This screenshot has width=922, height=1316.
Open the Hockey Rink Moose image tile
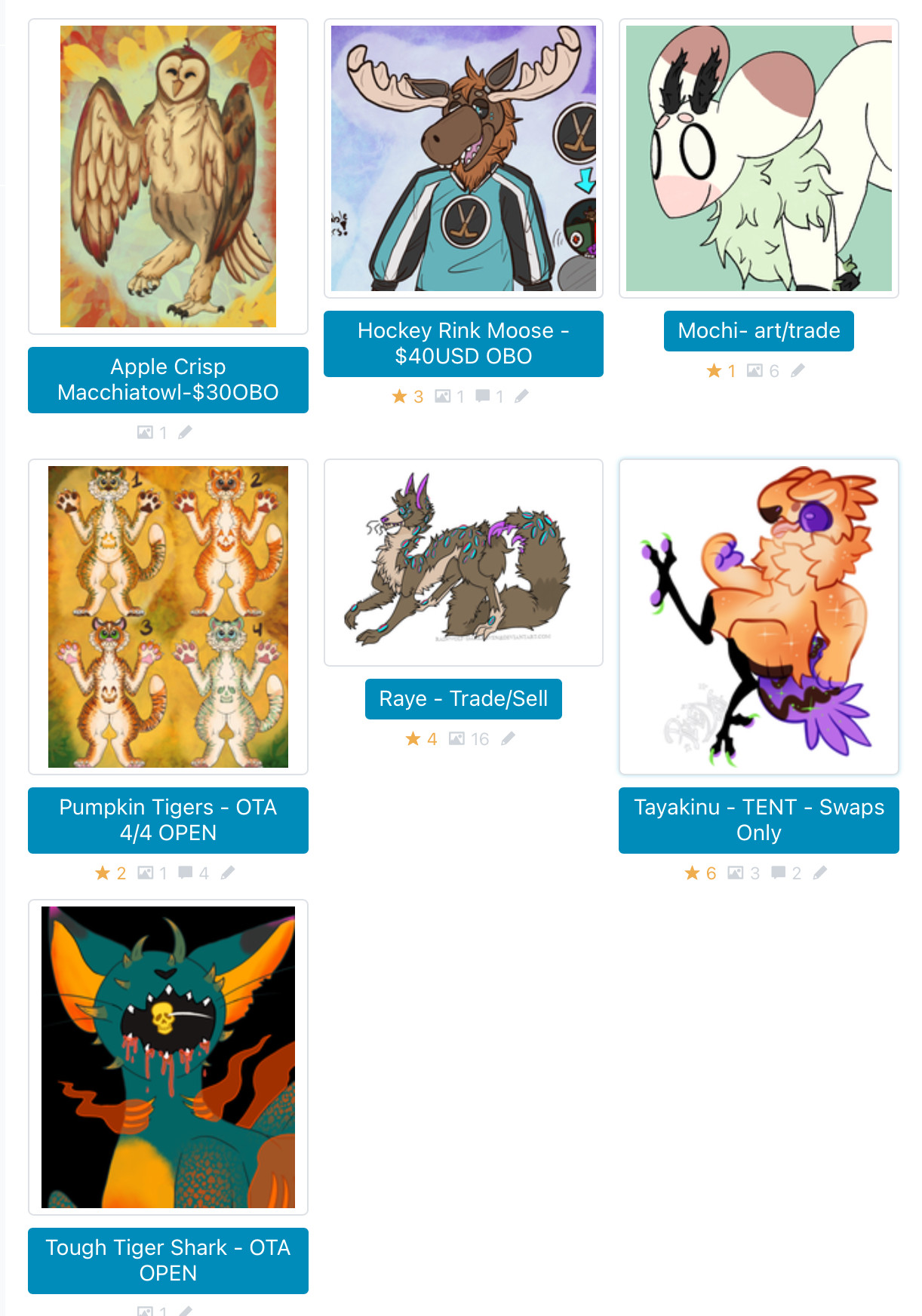[x=463, y=158]
